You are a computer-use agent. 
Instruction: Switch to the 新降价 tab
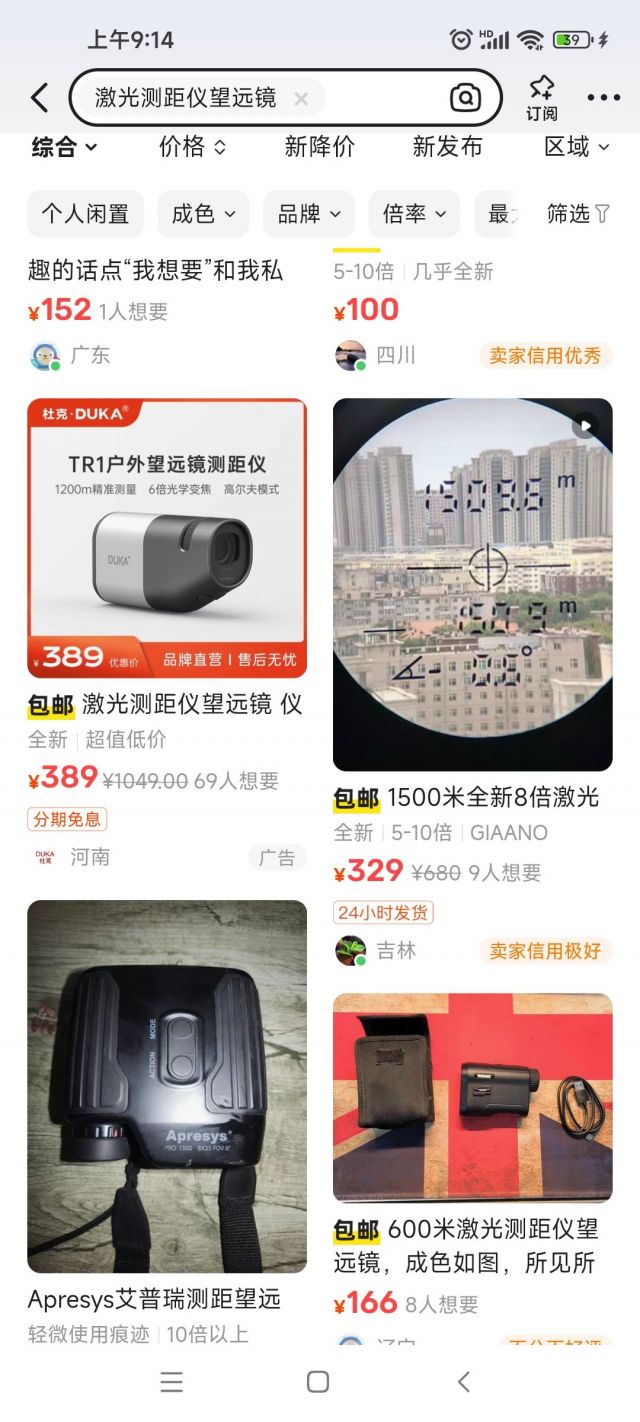[319, 147]
